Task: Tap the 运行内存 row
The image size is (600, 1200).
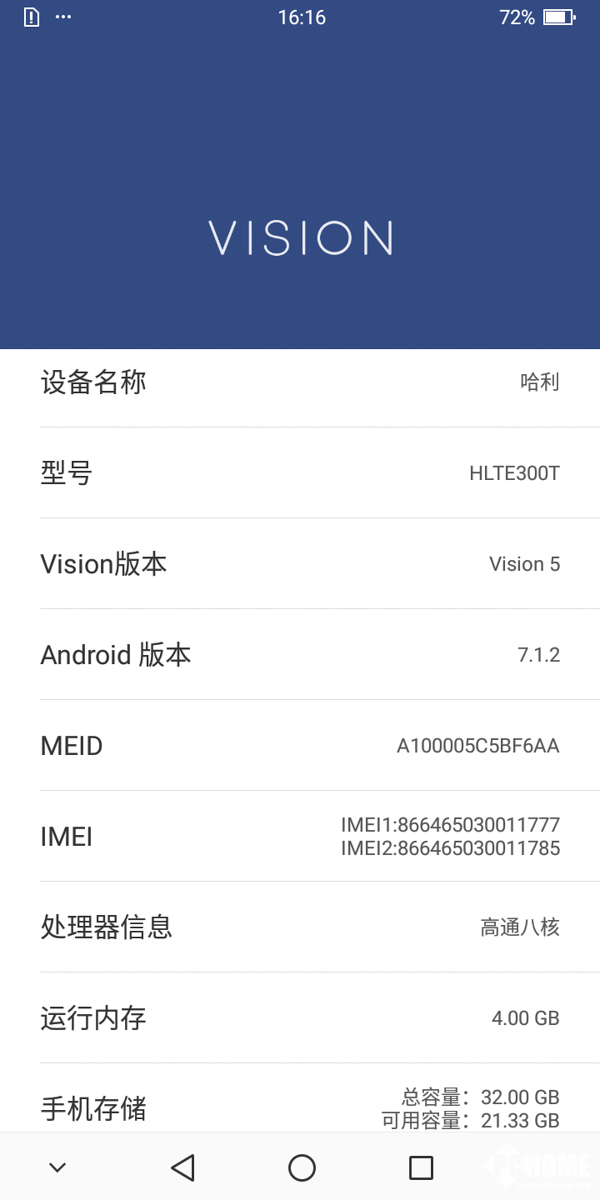Action: point(300,1018)
